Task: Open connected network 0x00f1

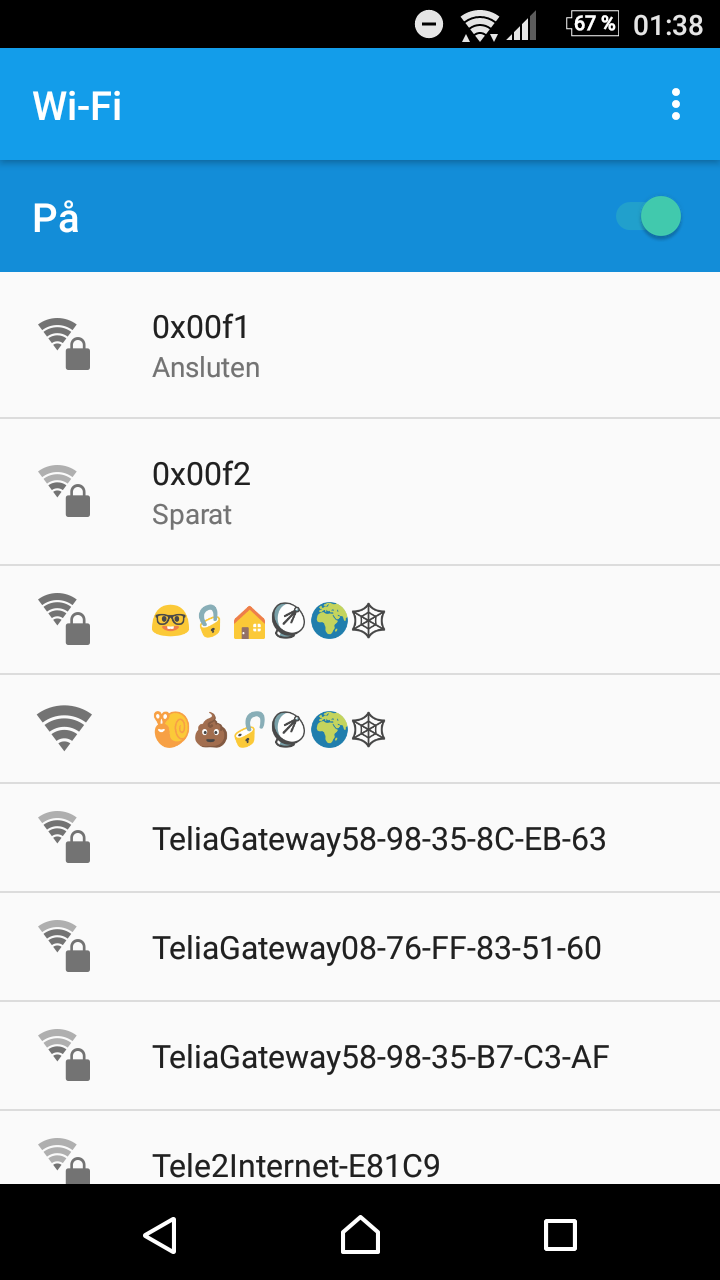Action: click(x=360, y=345)
